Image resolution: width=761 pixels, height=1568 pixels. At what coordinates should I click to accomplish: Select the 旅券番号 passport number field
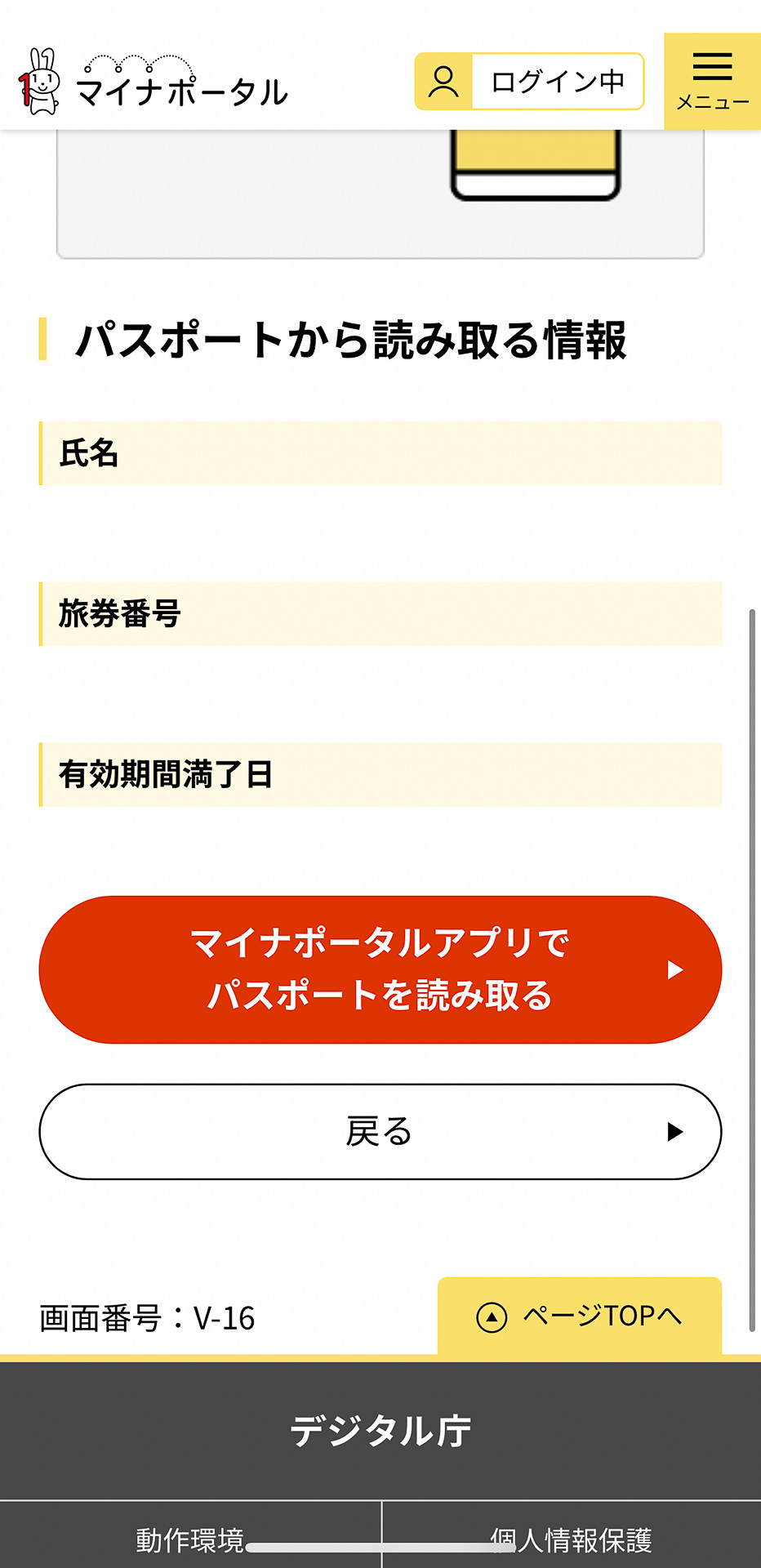point(380,617)
